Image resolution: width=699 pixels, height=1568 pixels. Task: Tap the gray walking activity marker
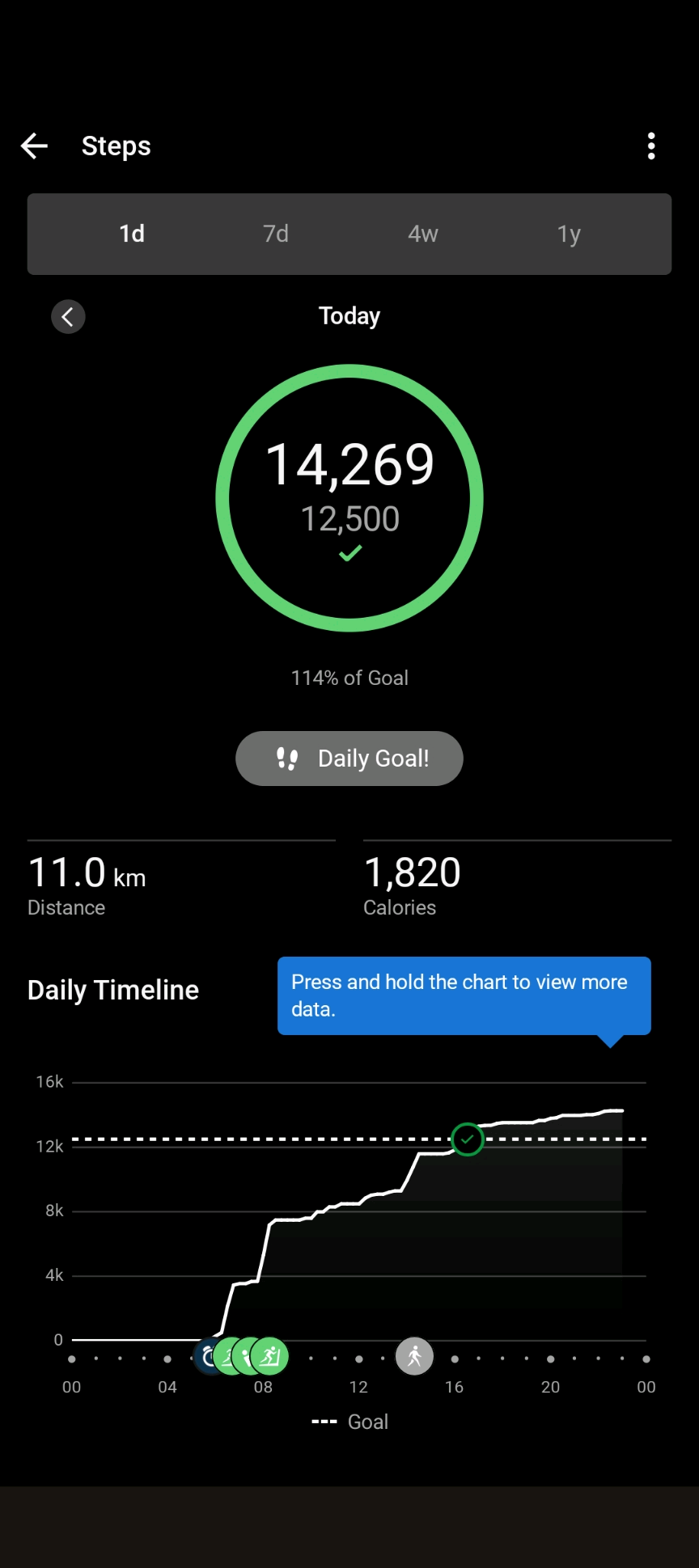[x=414, y=1356]
